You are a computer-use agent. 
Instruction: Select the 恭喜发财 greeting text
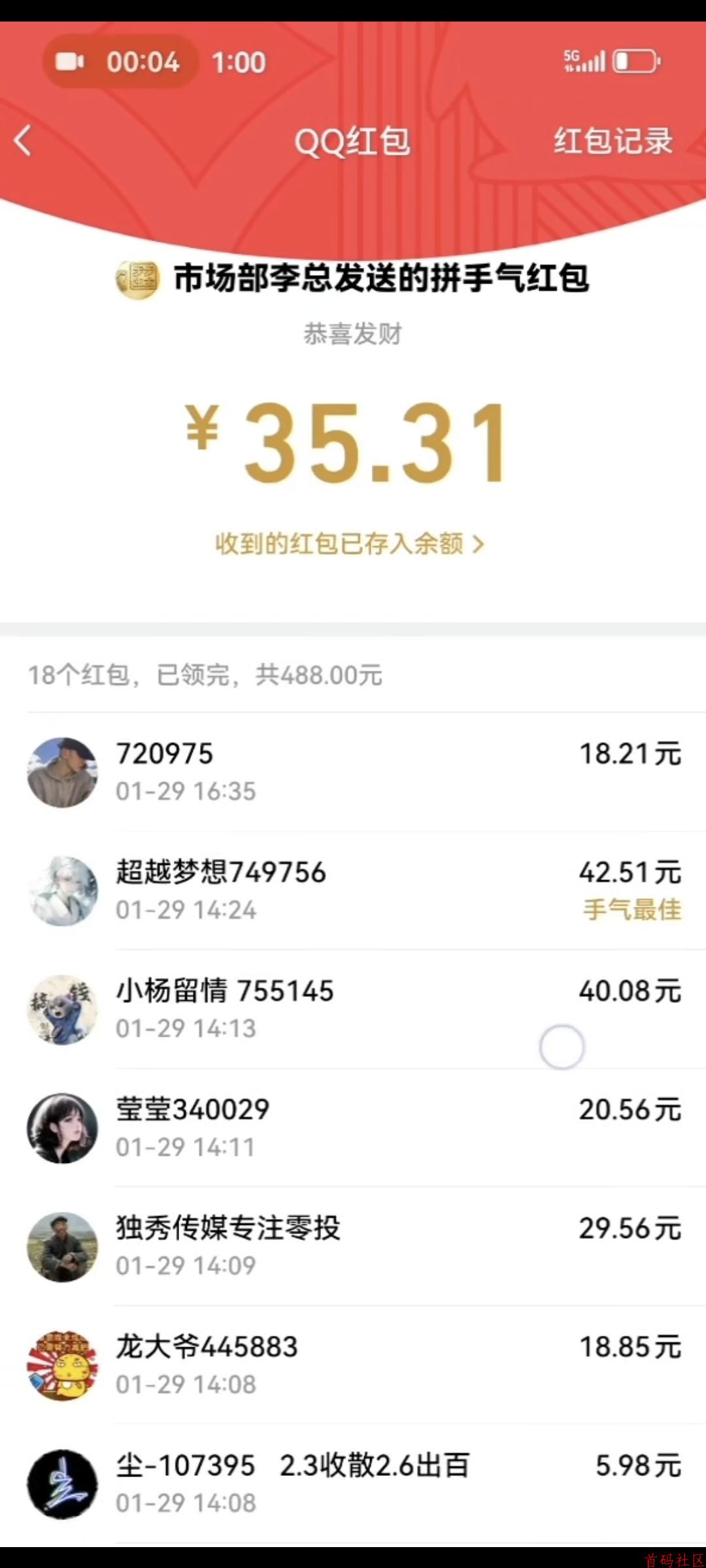pos(352,333)
